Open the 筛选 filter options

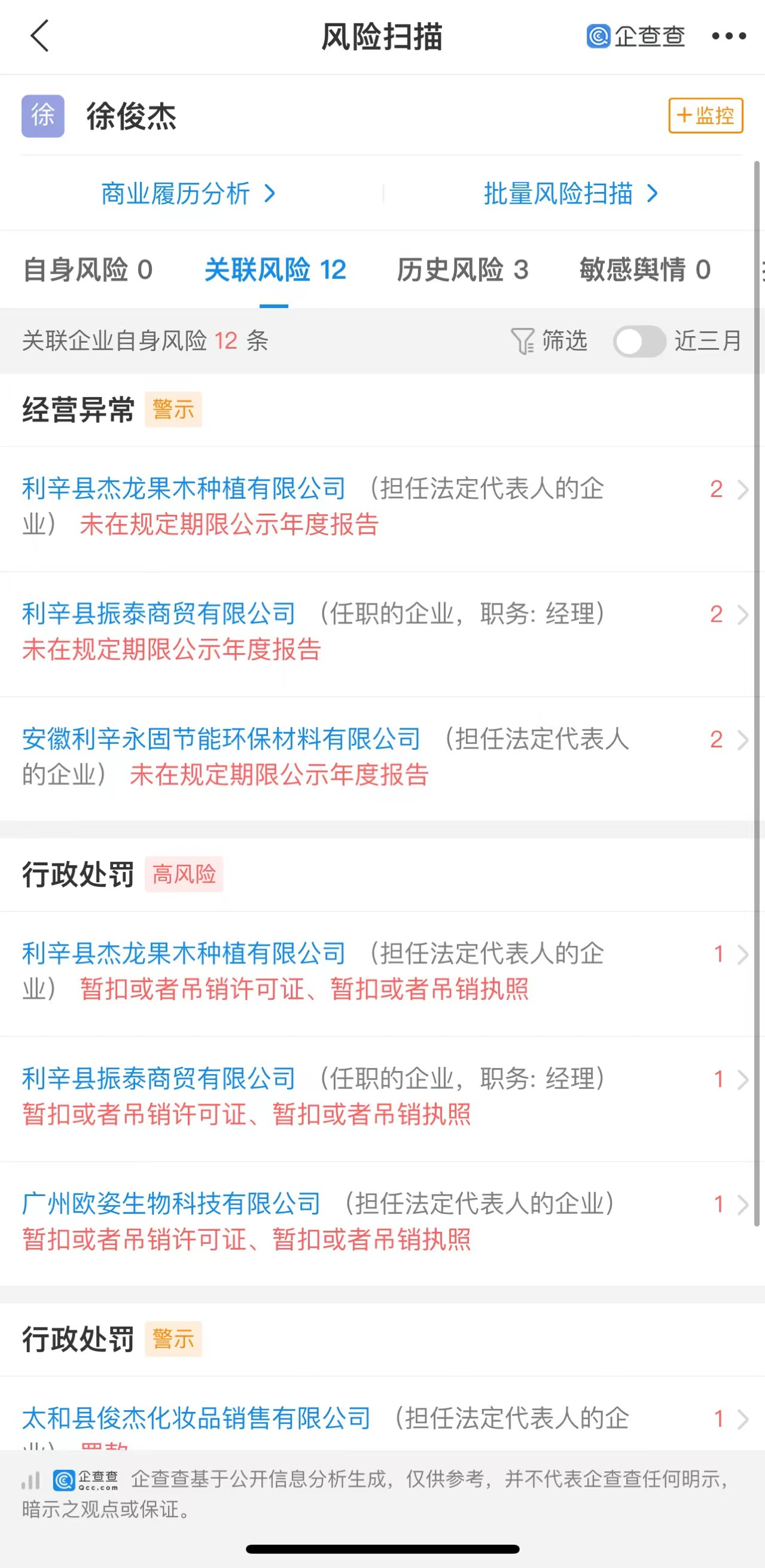[550, 341]
